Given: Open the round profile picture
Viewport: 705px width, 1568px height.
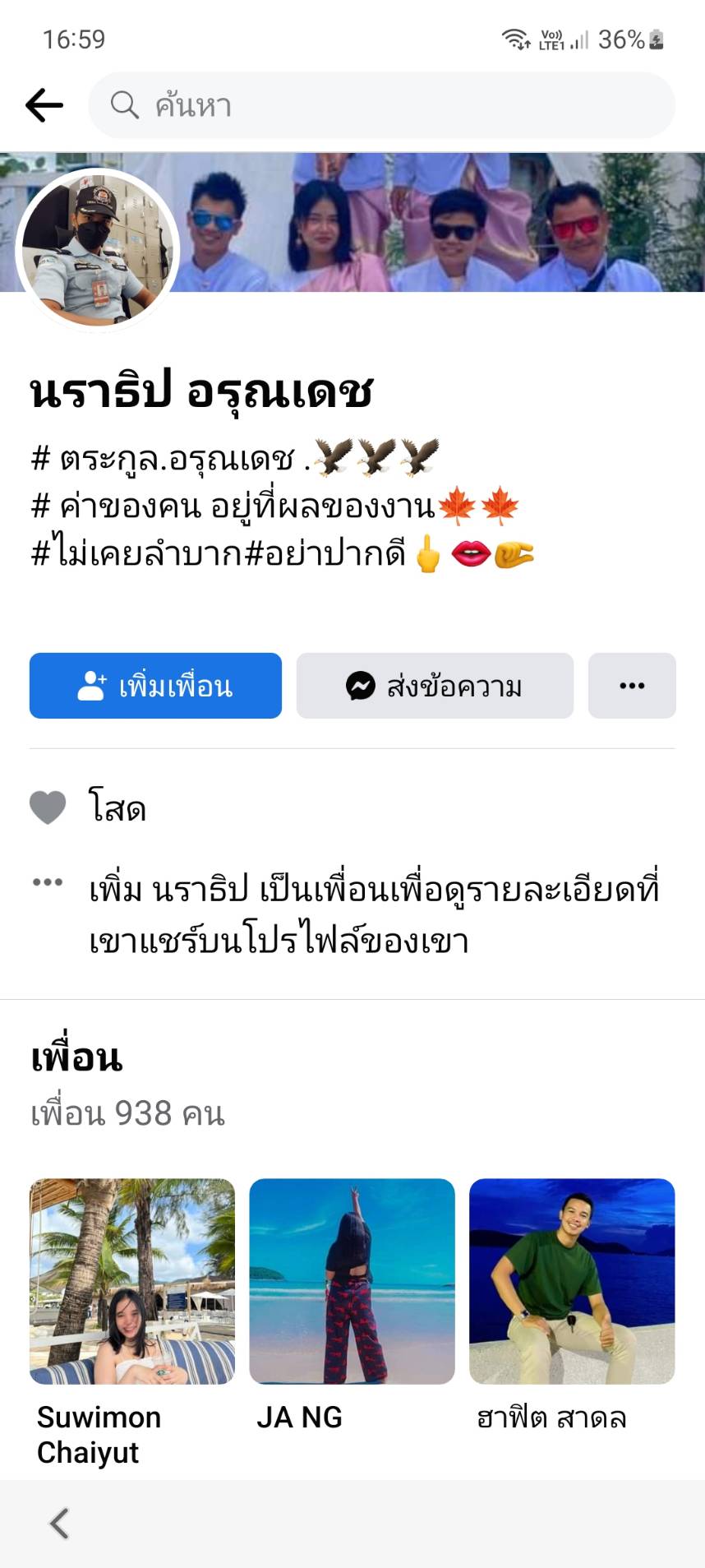Looking at the screenshot, I should coord(98,250).
